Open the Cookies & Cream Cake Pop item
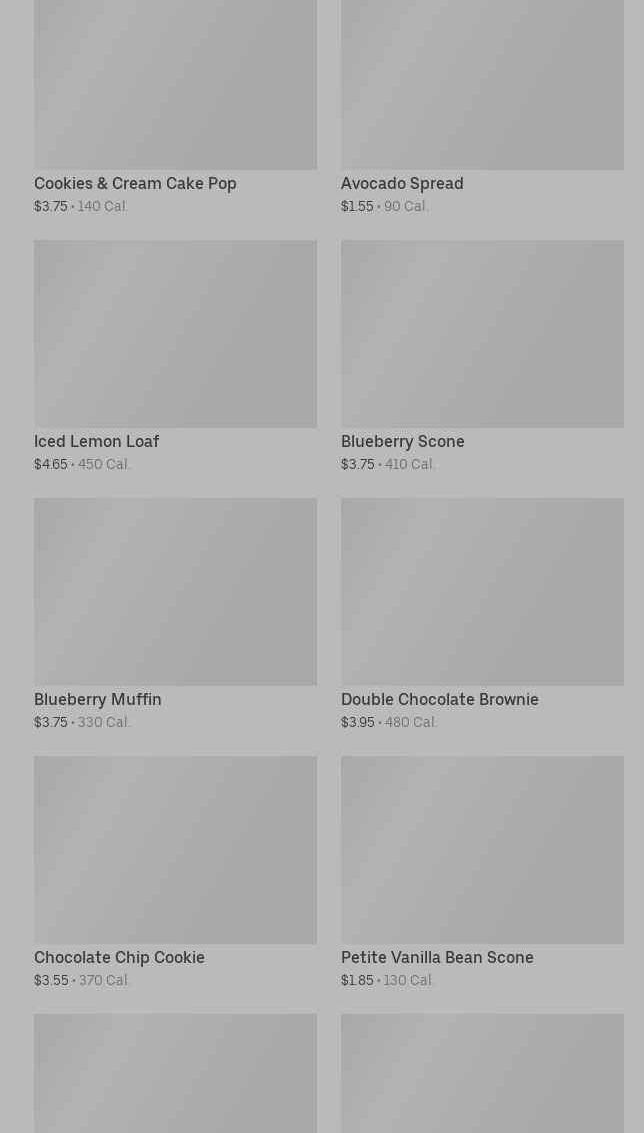The height and width of the screenshot is (1133, 644). pyautogui.click(x=175, y=107)
